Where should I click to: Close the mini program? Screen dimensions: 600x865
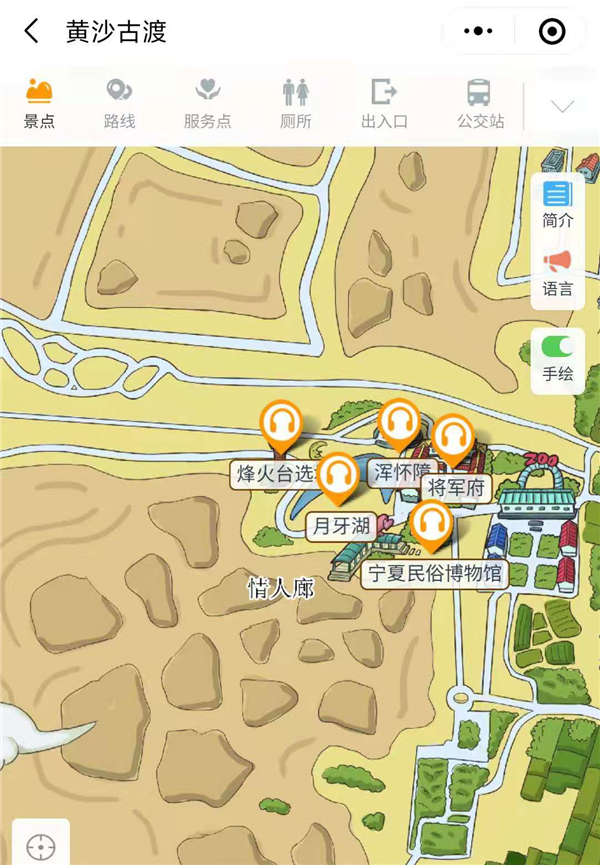[551, 32]
